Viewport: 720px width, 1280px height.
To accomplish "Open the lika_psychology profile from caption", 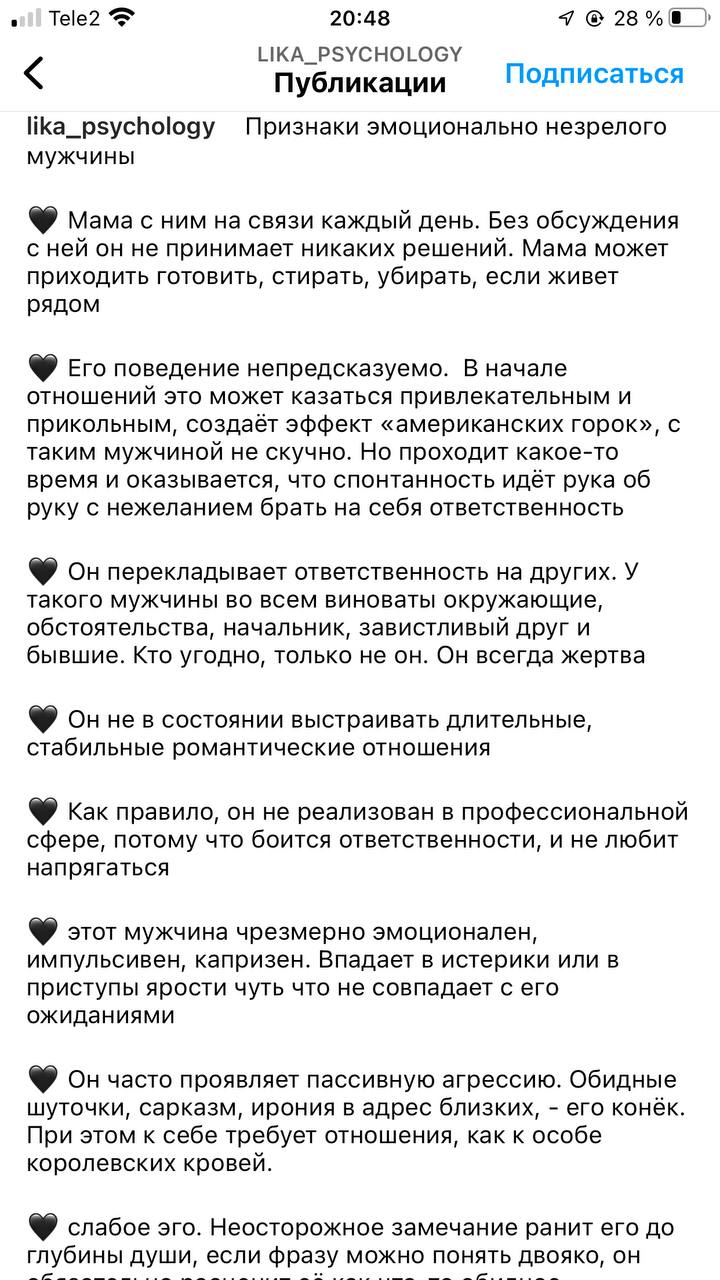I will coord(121,128).
